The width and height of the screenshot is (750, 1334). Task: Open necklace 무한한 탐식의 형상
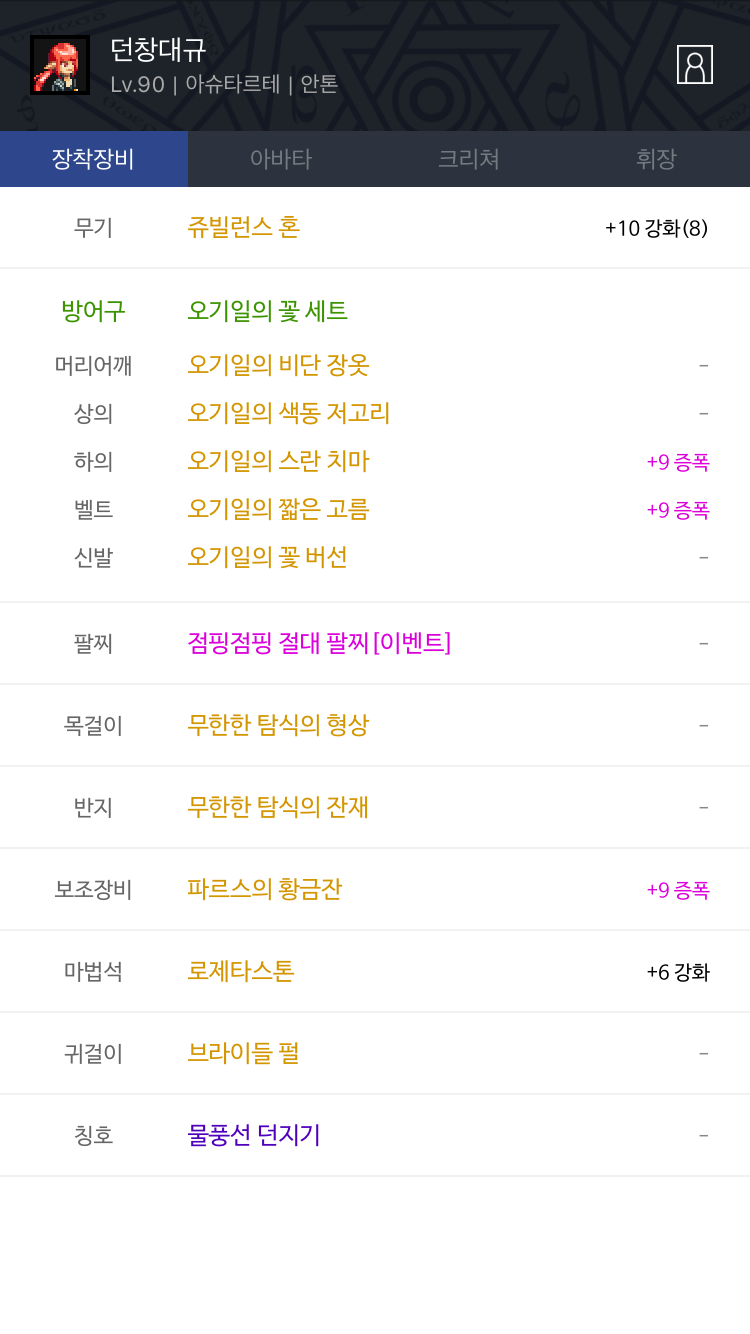(278, 725)
